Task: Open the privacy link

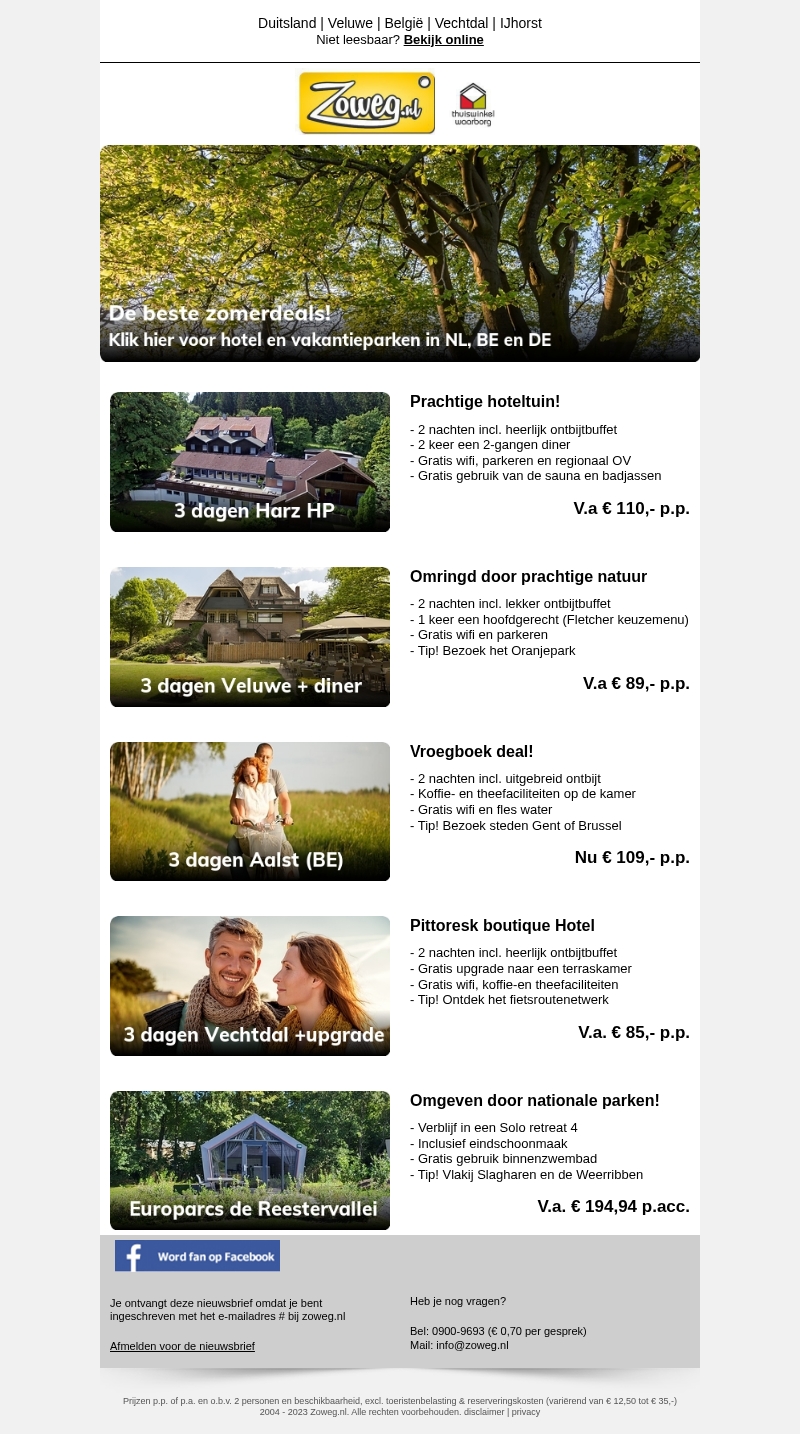Action: pos(526,1412)
